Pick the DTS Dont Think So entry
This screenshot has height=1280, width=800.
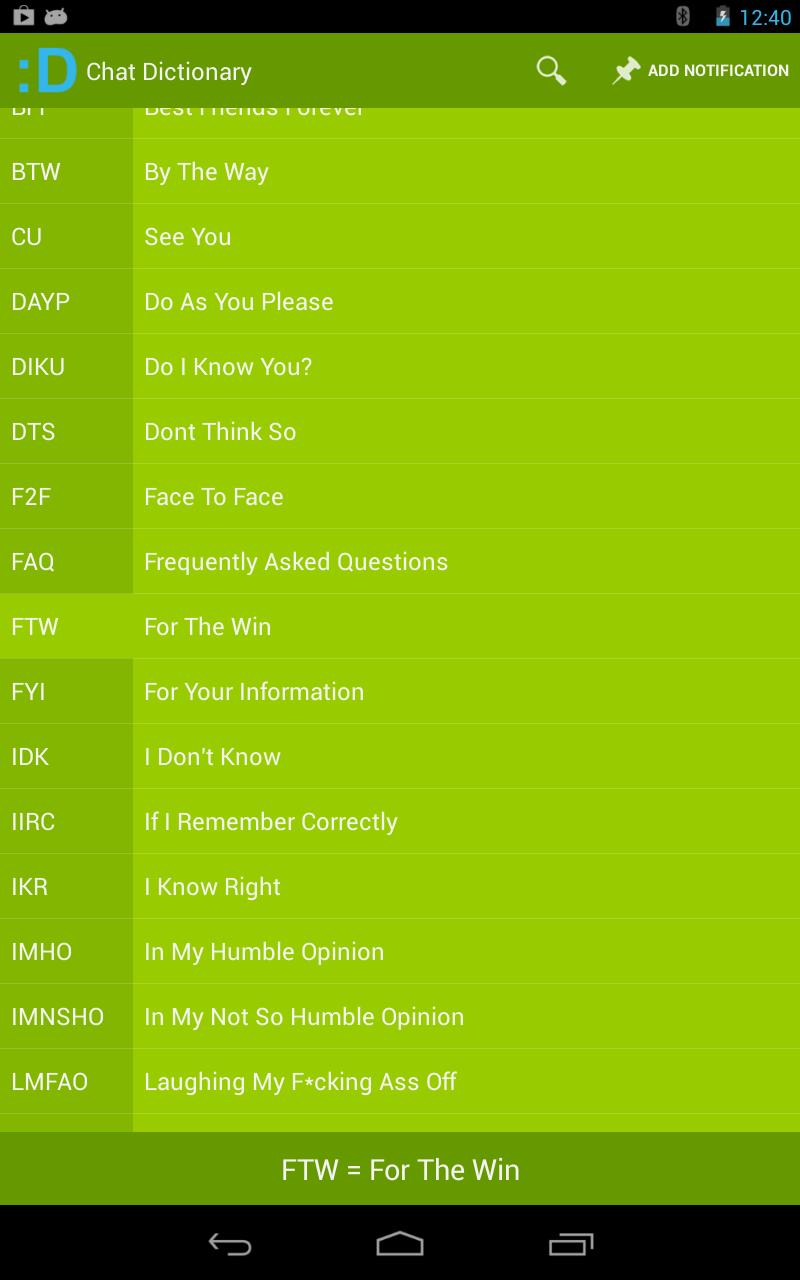coord(400,432)
